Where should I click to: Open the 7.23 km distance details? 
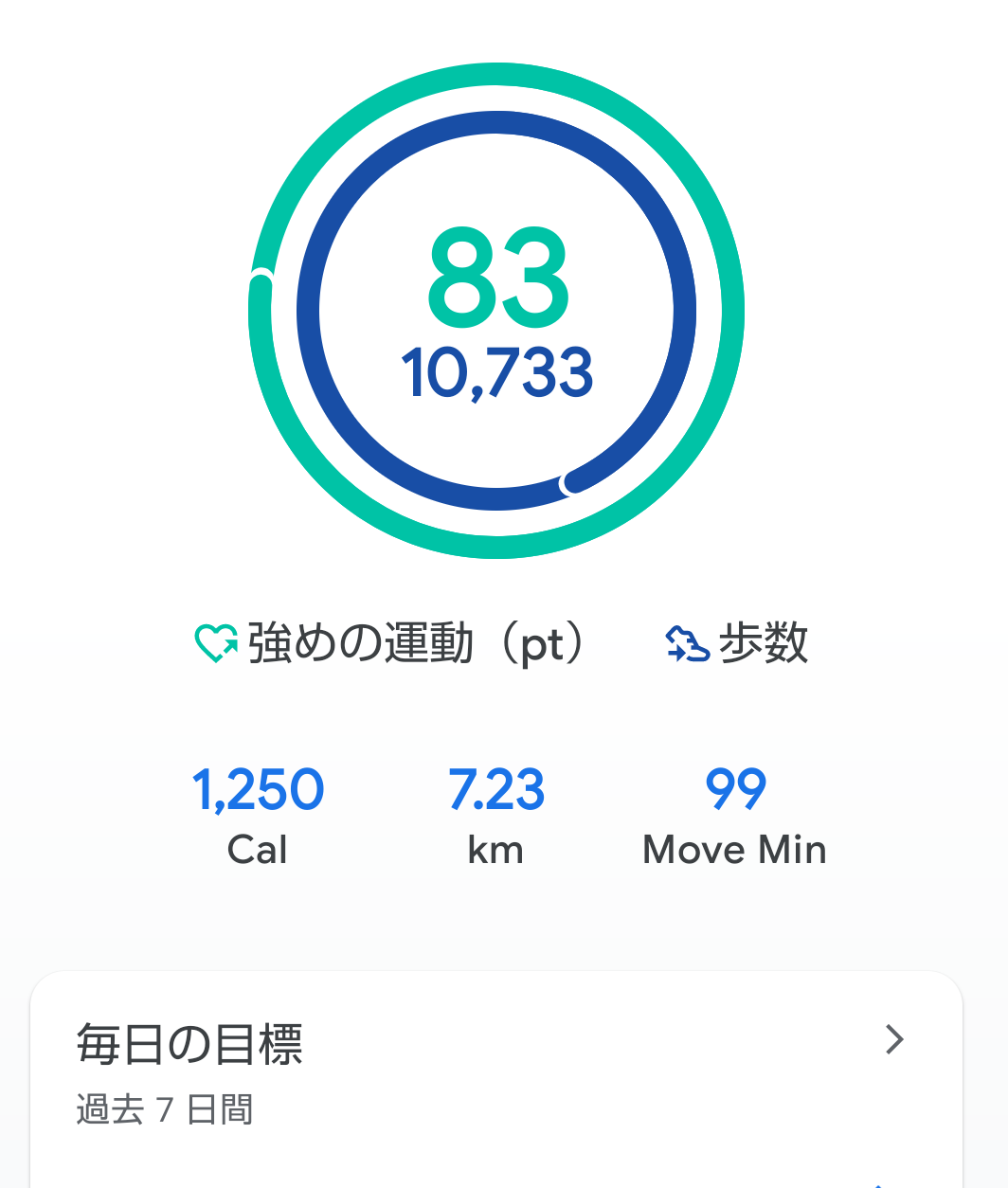495,815
